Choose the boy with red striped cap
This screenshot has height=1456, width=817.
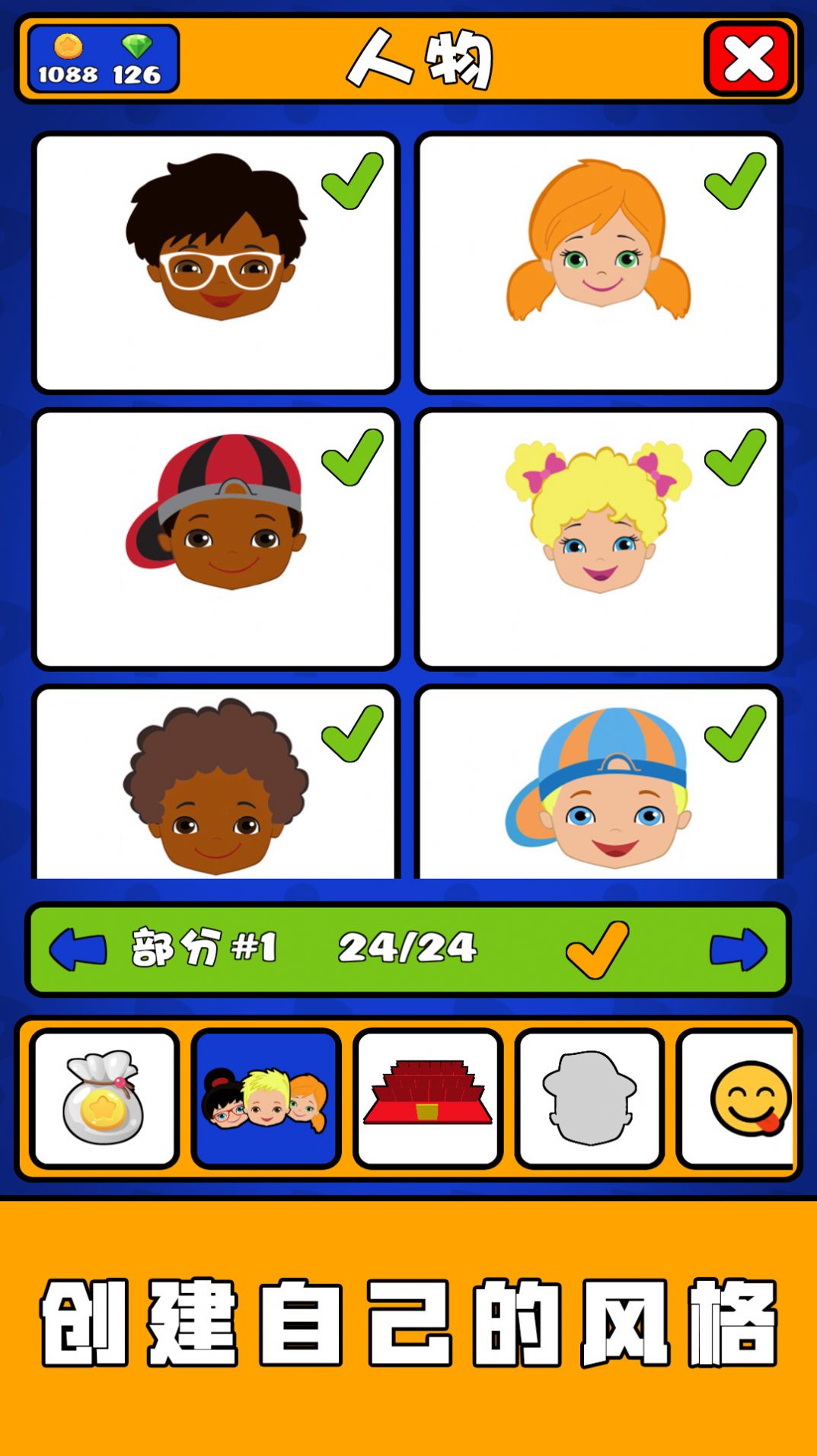point(216,539)
